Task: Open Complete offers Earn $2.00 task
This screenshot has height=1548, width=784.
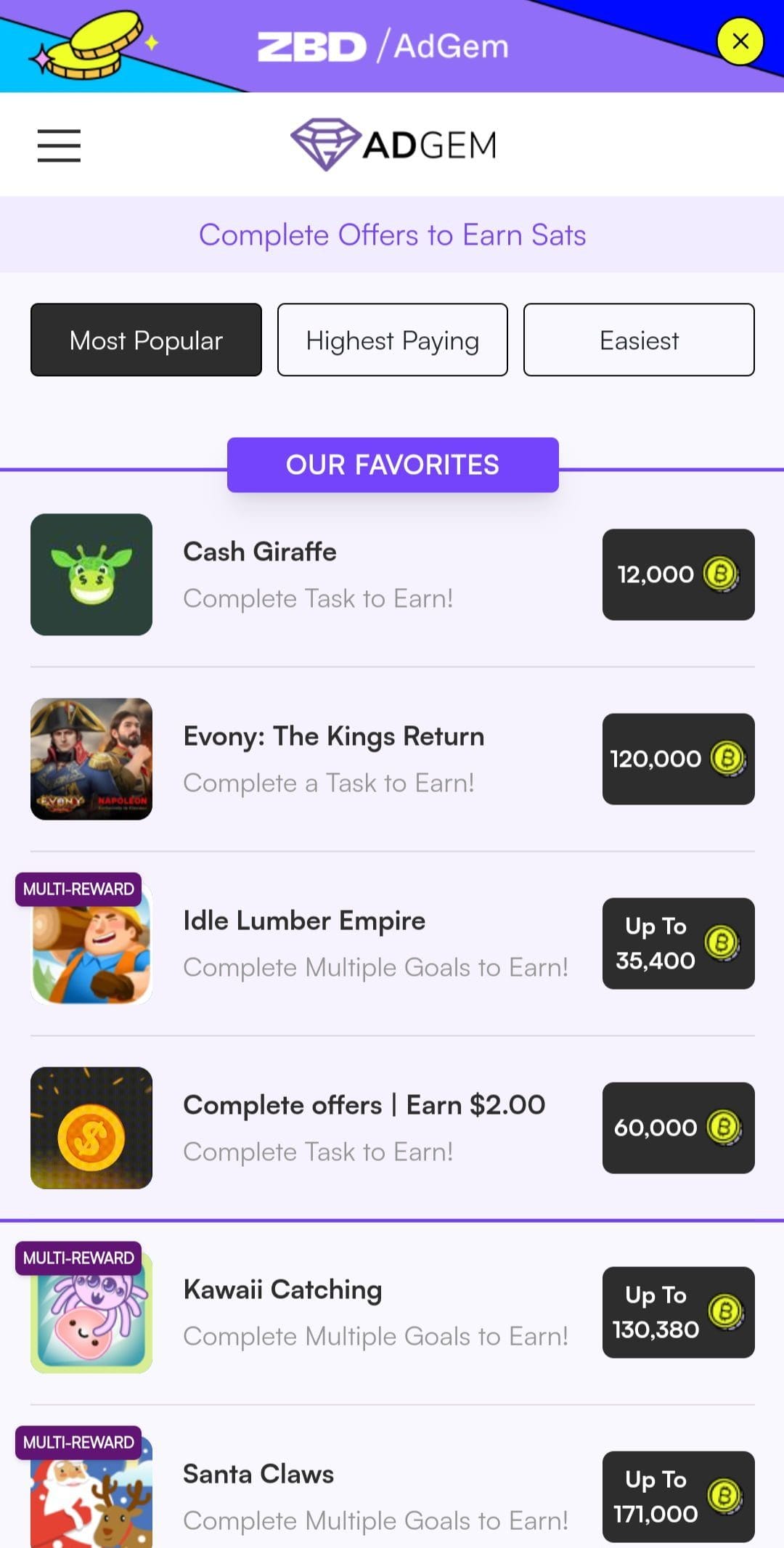Action: click(392, 1128)
